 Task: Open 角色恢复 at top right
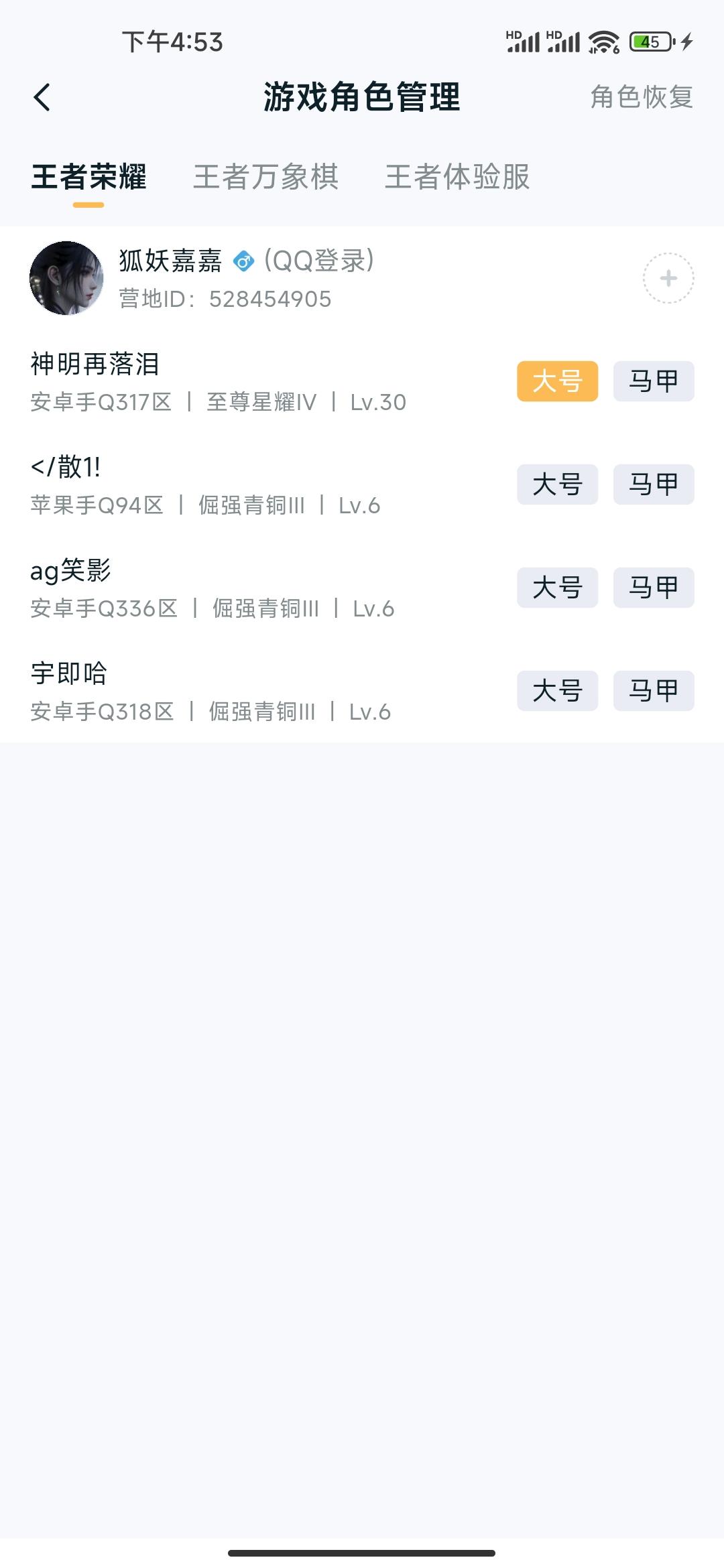pyautogui.click(x=640, y=96)
